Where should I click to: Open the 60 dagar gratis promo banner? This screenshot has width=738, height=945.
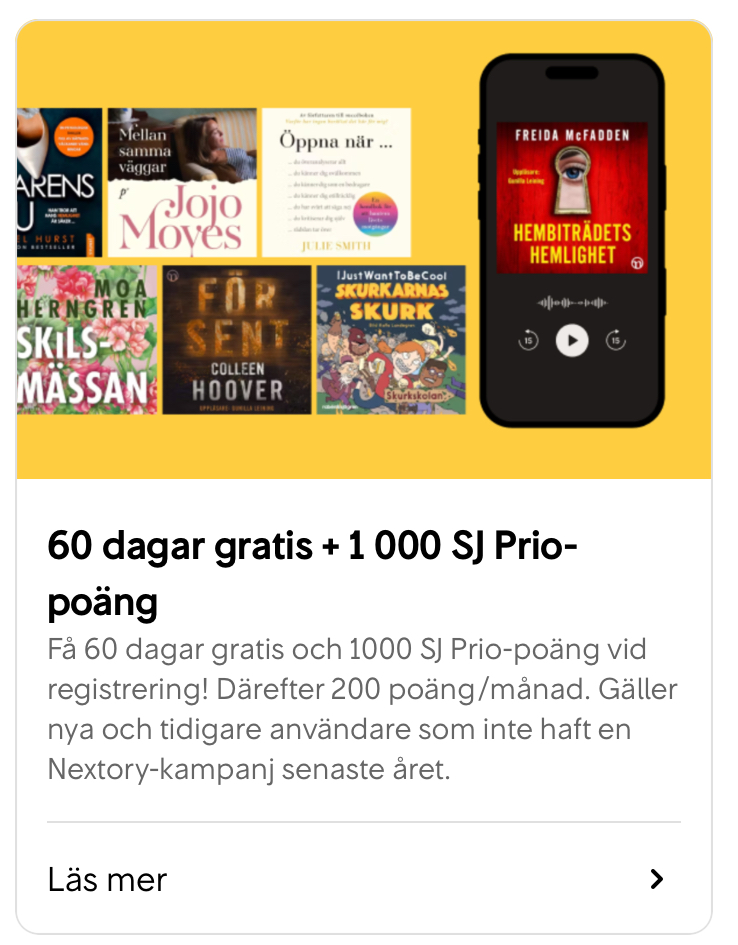pos(364,250)
